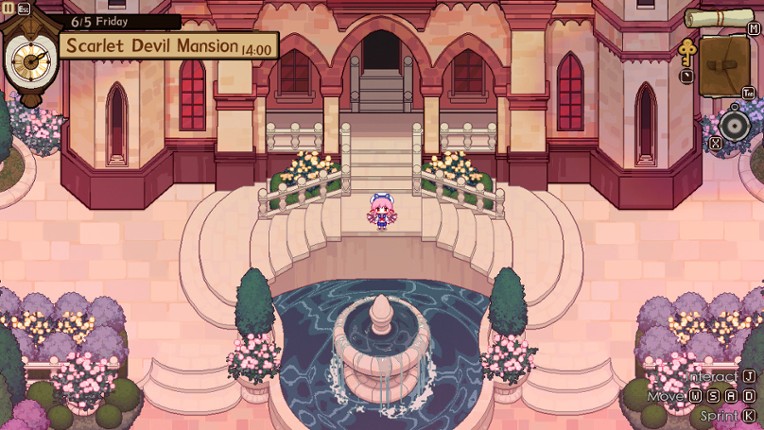The width and height of the screenshot is (764, 430).
Task: Pause the game
Action: (9, 8)
